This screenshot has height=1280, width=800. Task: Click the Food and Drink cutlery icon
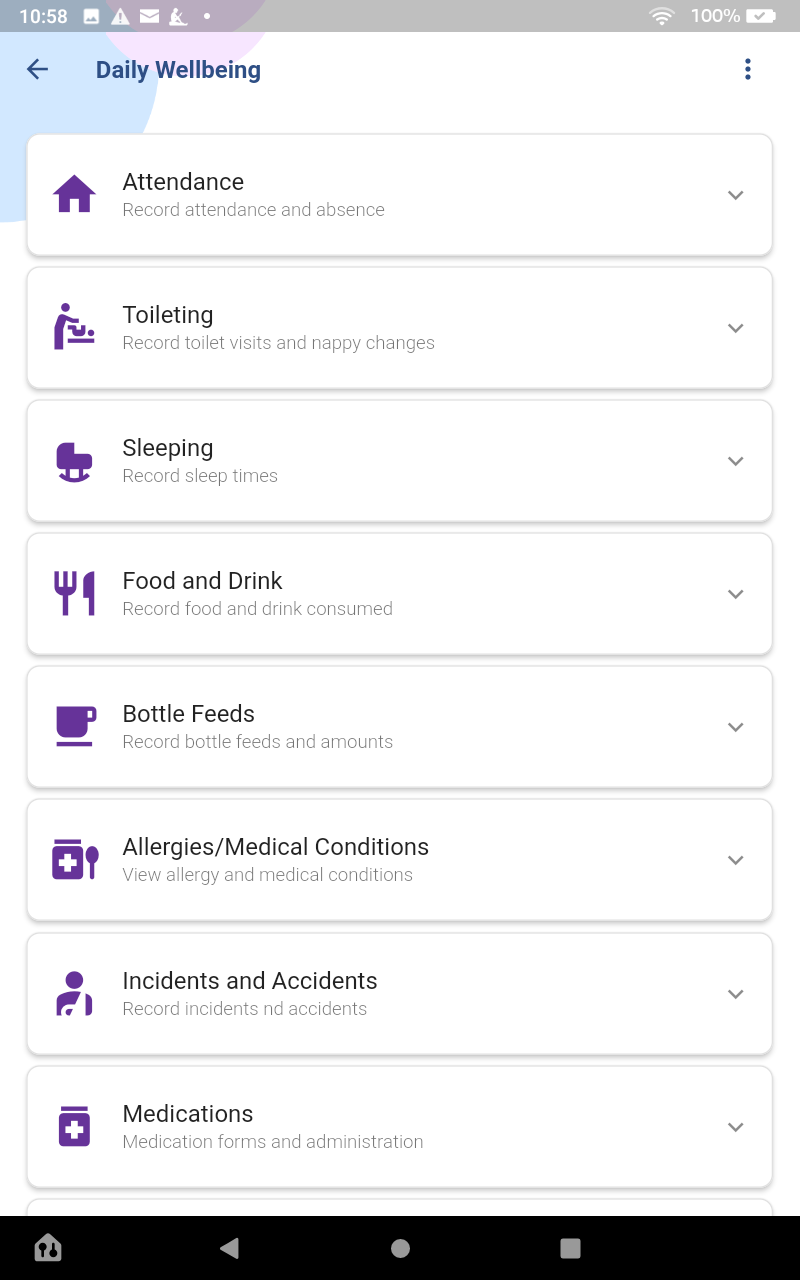[x=74, y=594]
